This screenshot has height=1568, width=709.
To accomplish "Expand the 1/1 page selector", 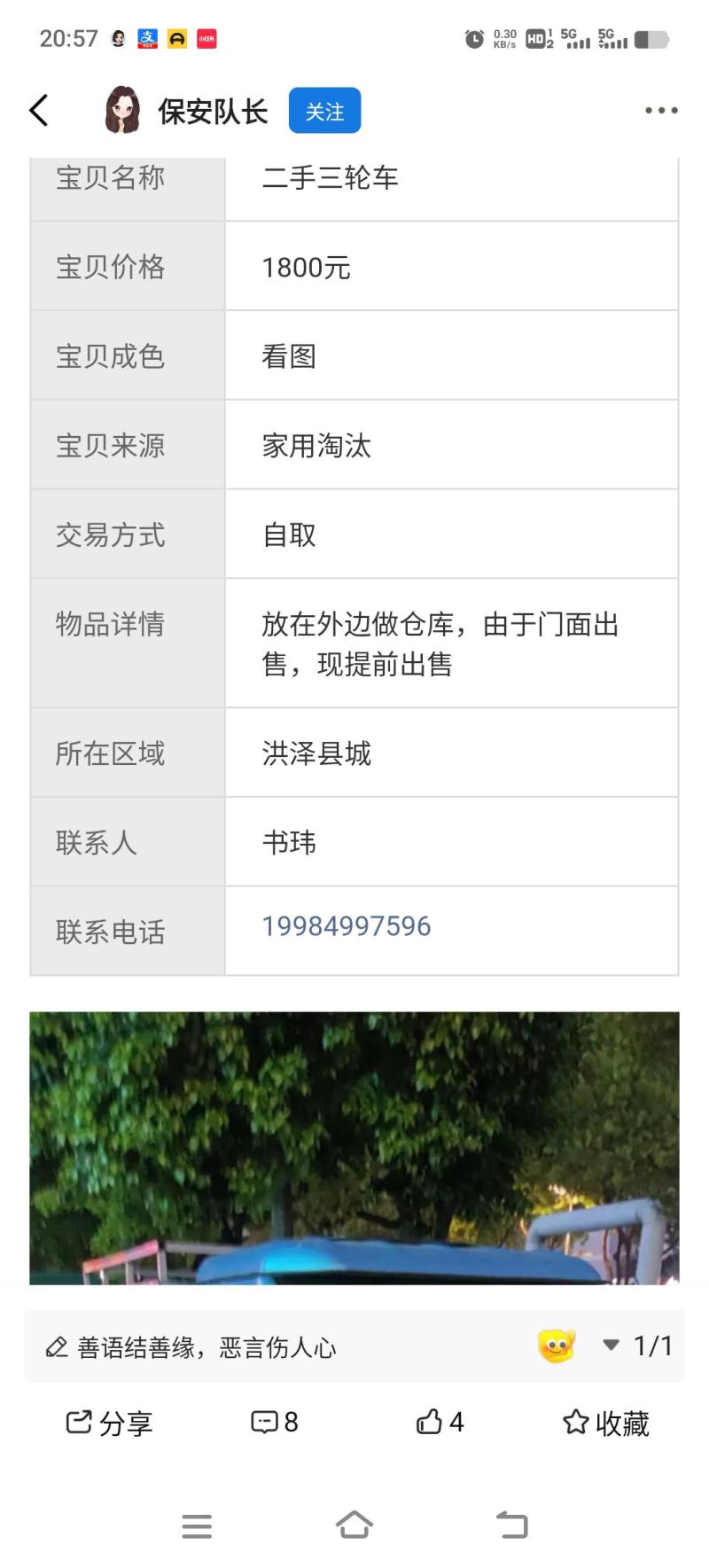I will 638,1346.
